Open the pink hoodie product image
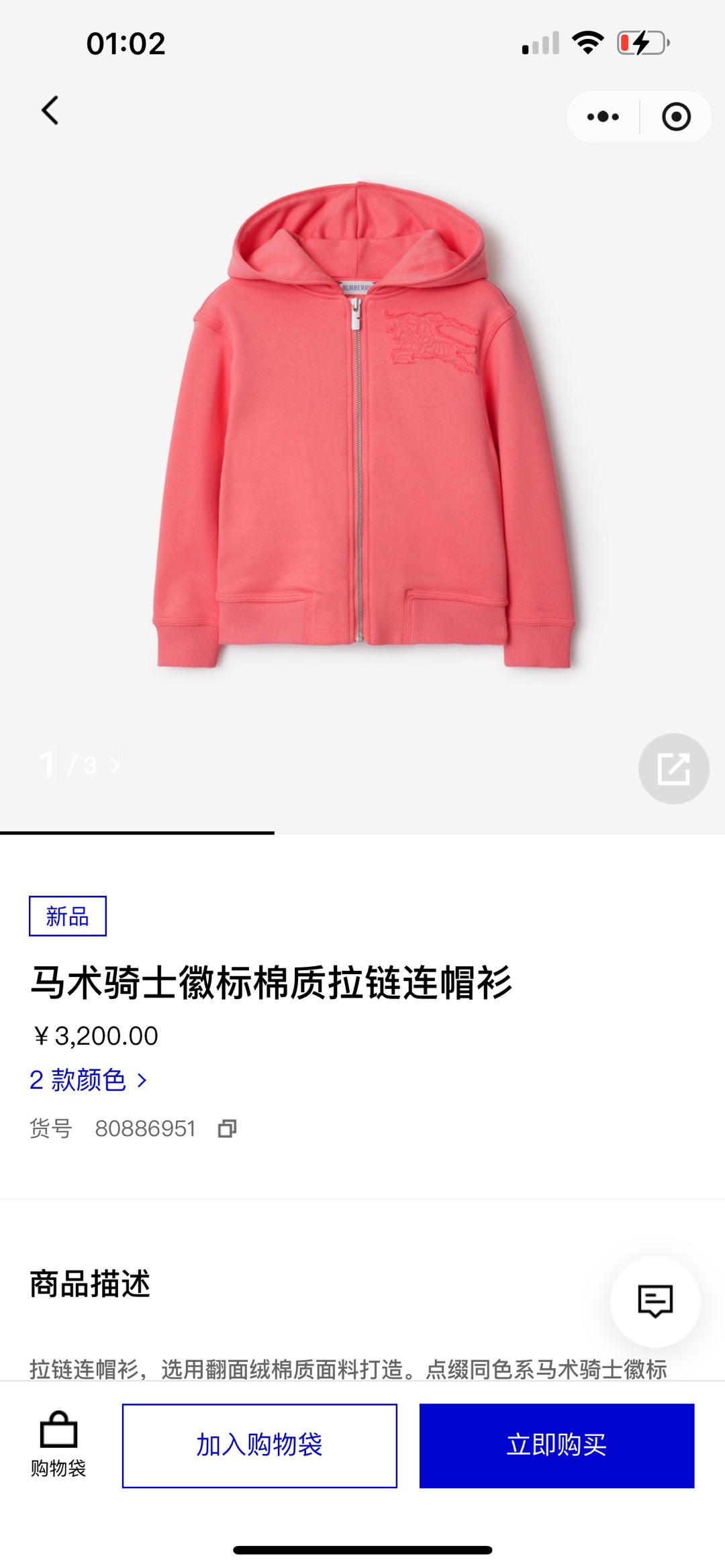The height and width of the screenshot is (1568, 725). pos(362,429)
